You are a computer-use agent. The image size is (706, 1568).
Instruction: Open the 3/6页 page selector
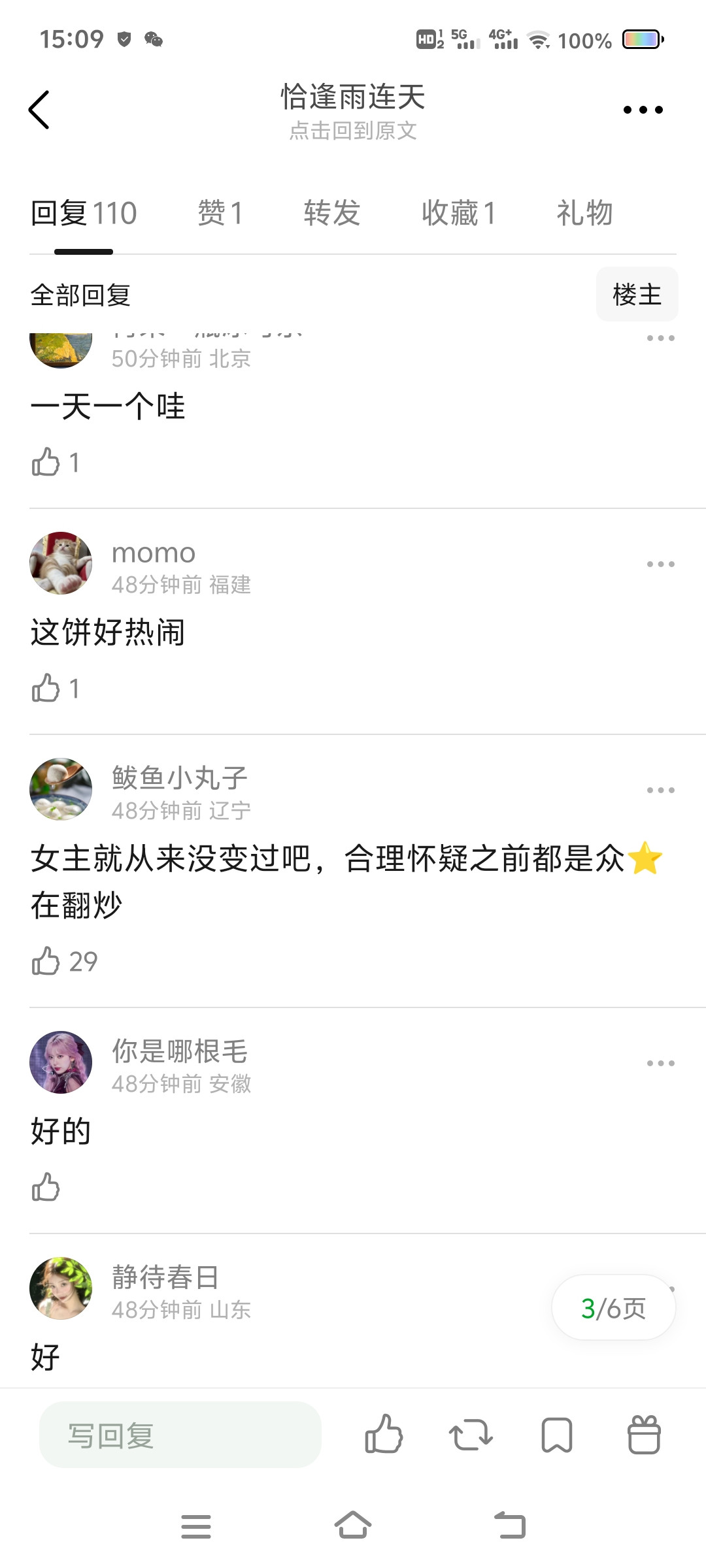tap(613, 1308)
